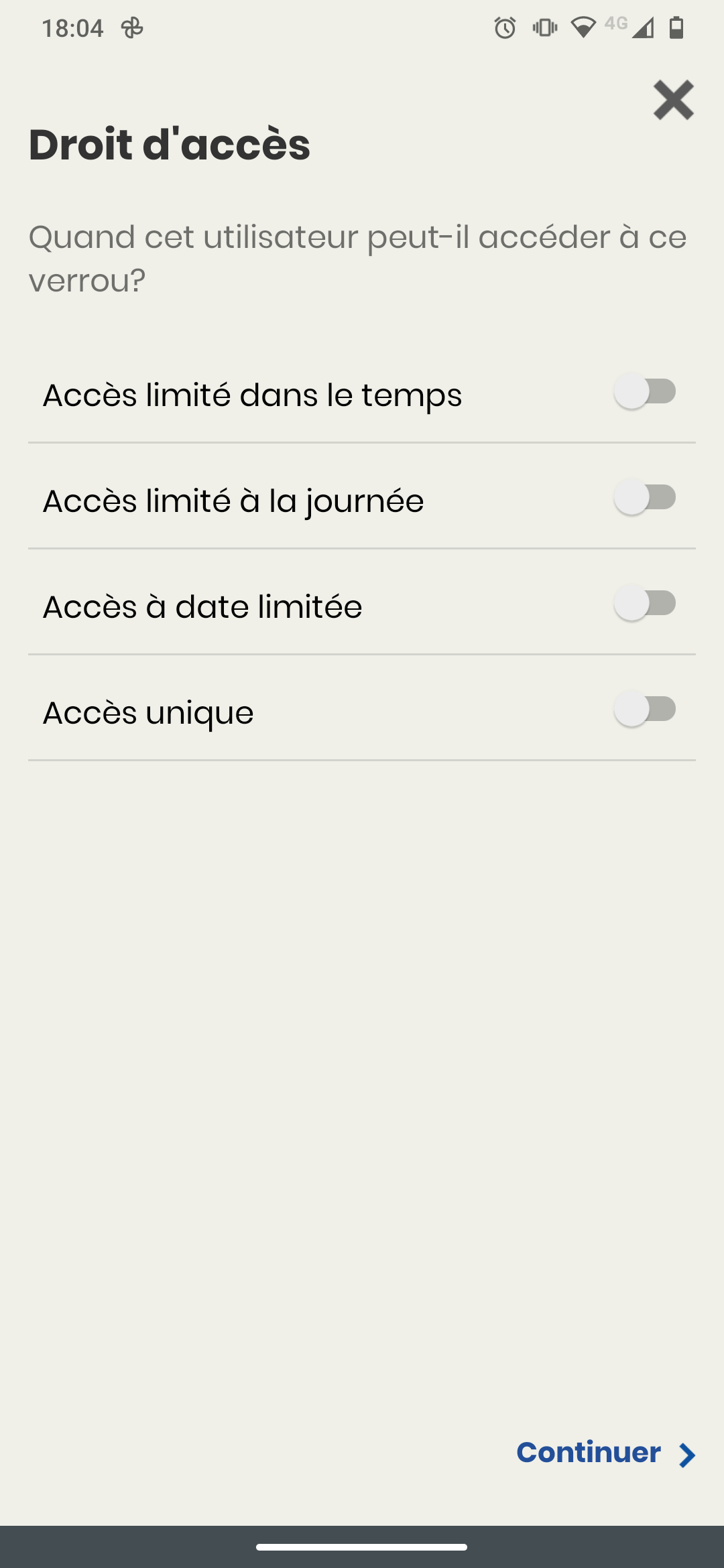Viewport: 724px width, 1568px height.
Task: Toggle Accès limité à la journée
Action: (x=645, y=498)
